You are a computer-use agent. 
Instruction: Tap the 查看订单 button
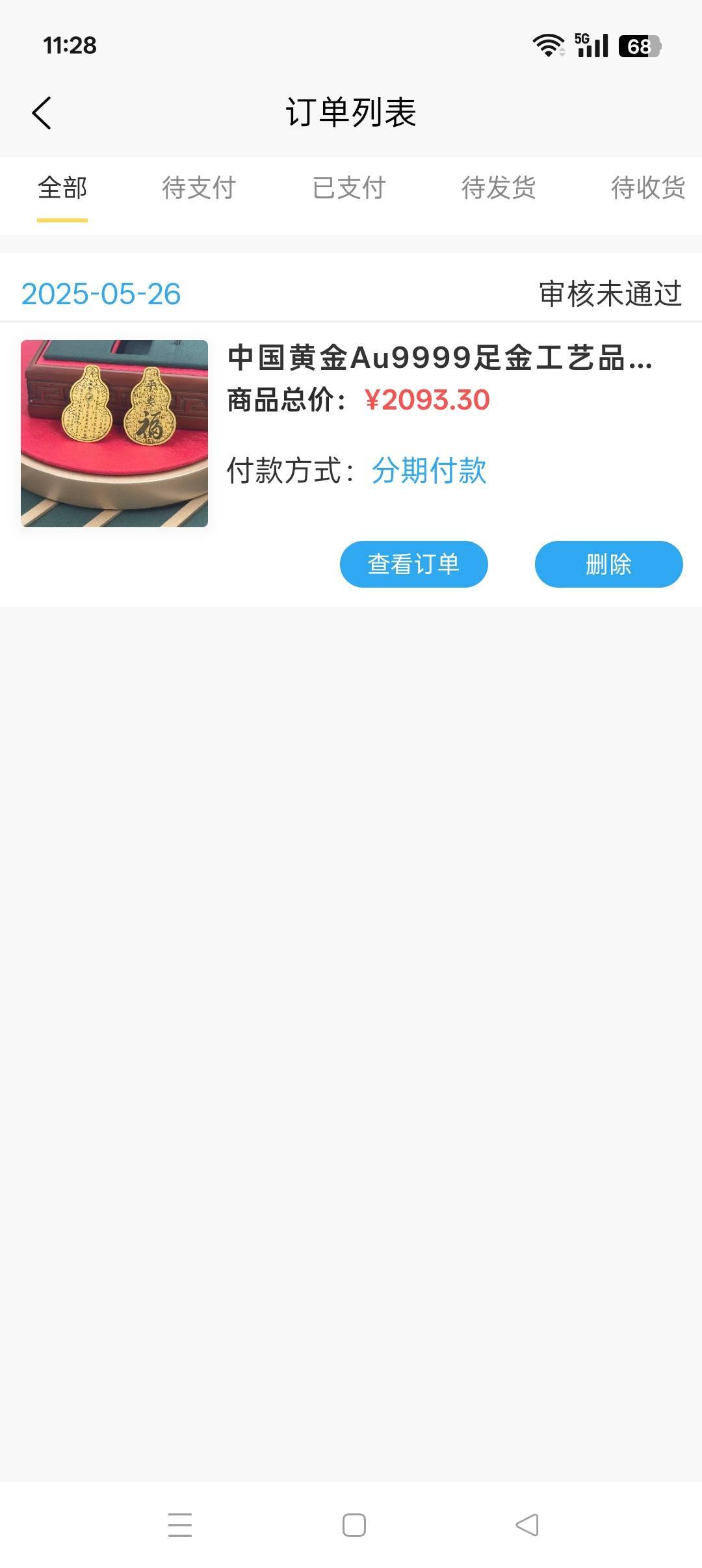tap(414, 564)
